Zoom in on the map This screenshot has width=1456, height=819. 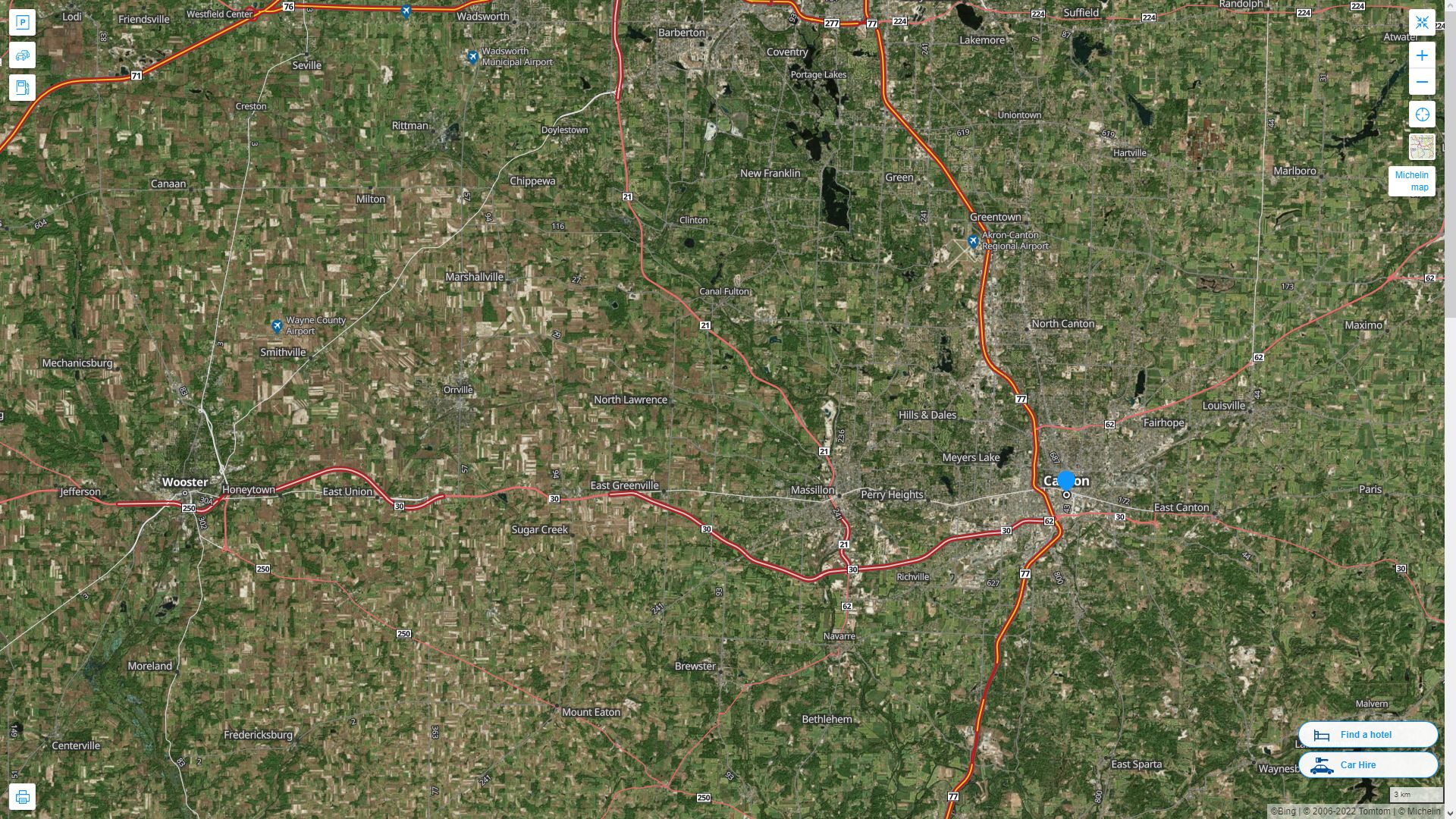[x=1422, y=55]
